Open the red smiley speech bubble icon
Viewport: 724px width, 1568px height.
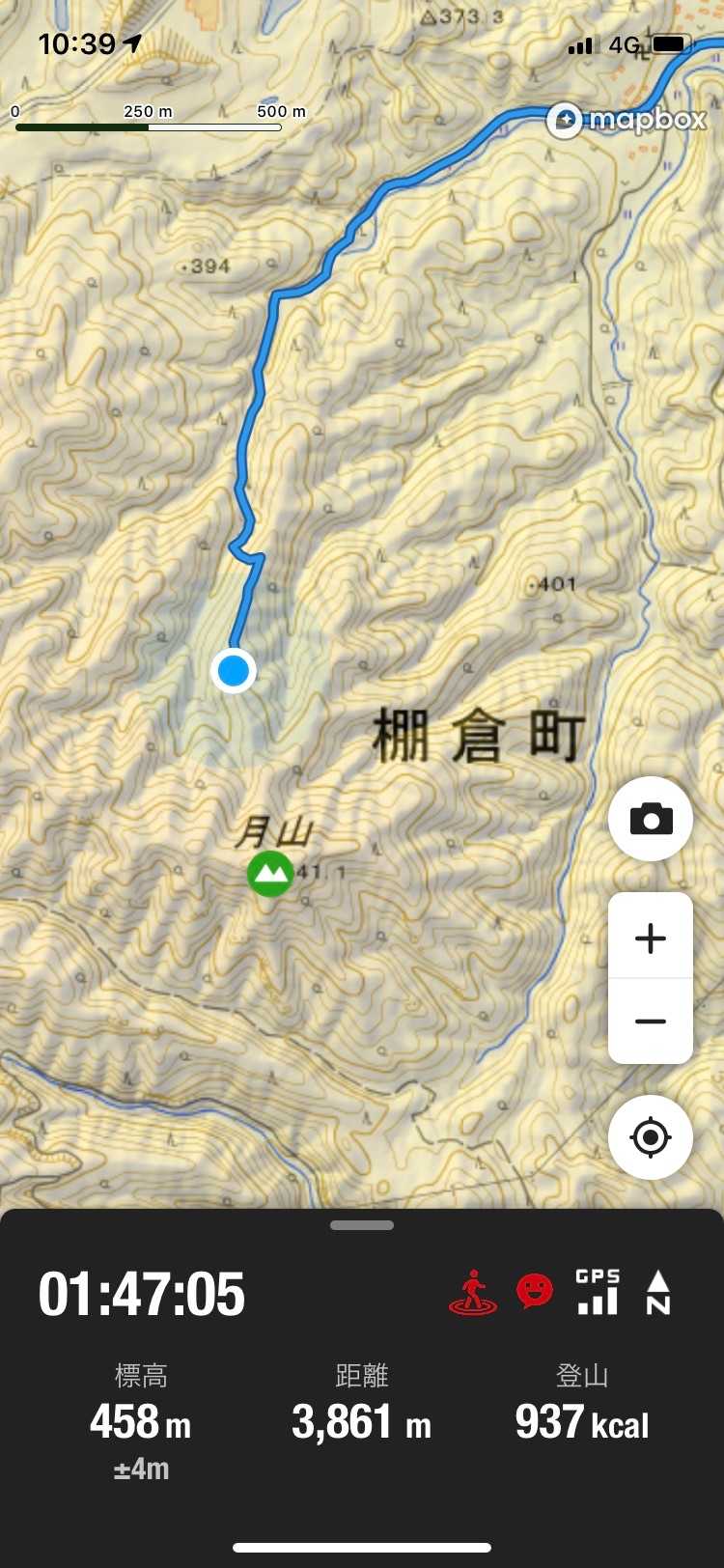[535, 1292]
